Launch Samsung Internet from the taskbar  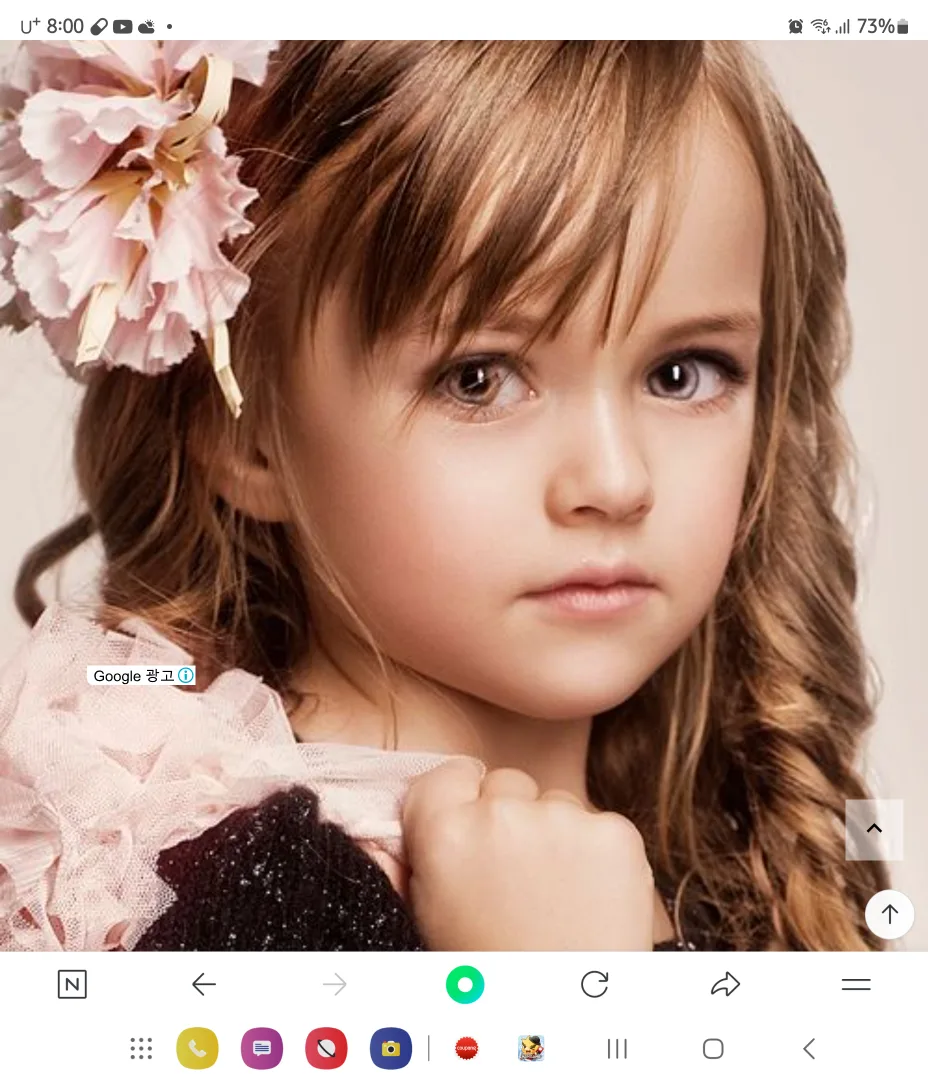(327, 1048)
